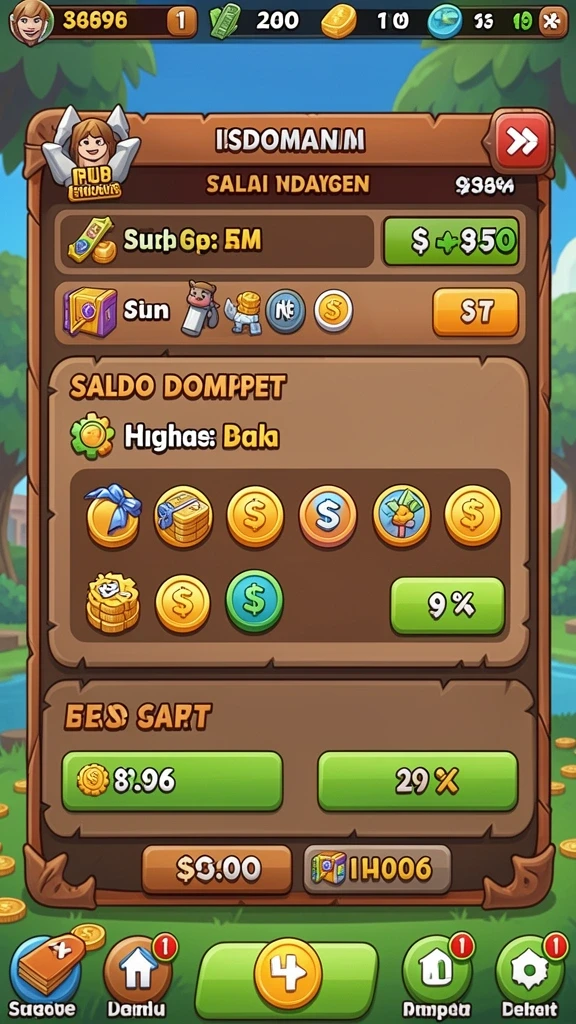Tap the brown $0.00 button
Image resolution: width=576 pixels, height=1024 pixels.
[217, 869]
